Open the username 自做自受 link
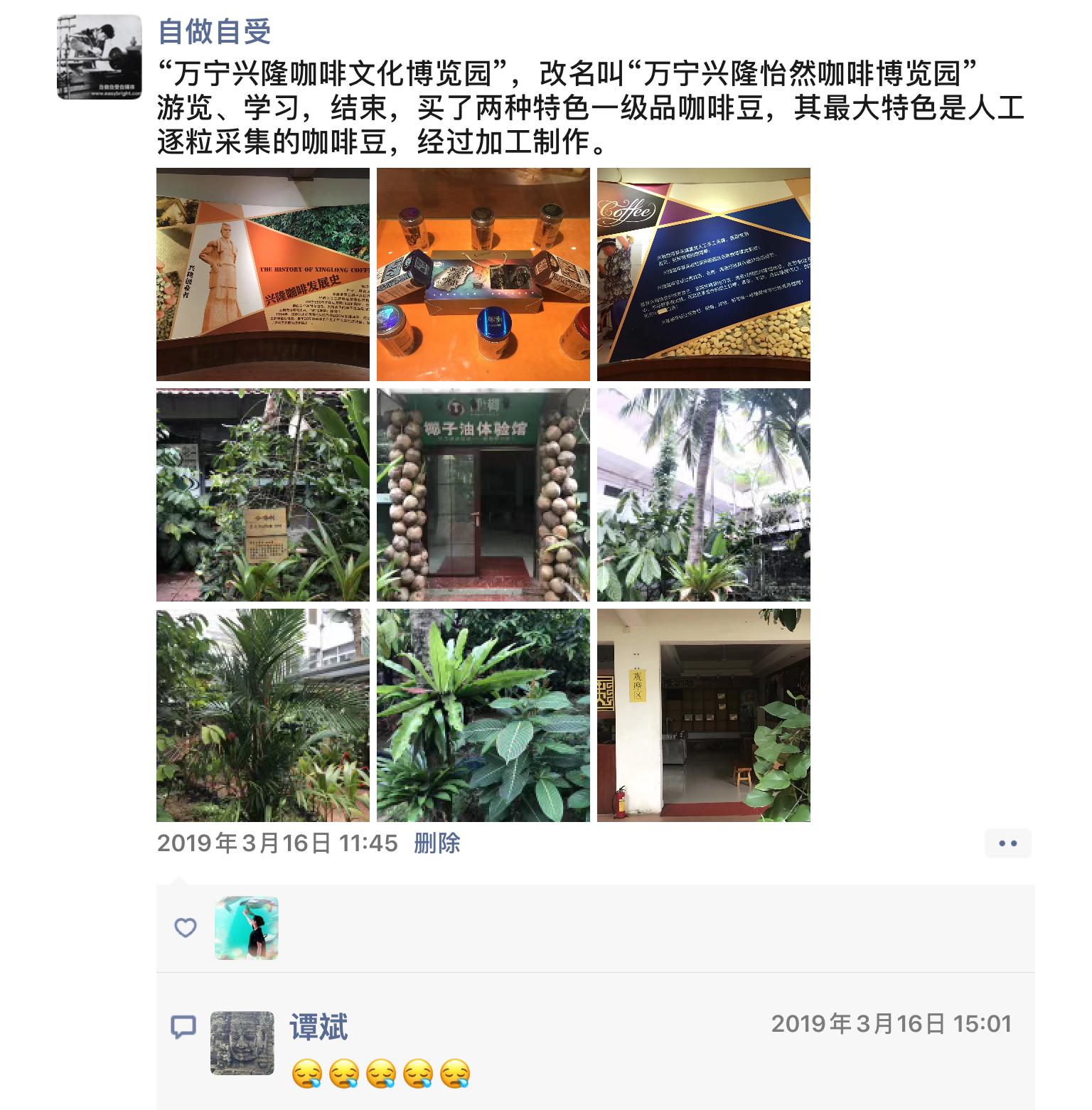Screen dimensions: 1092x1110 (x=214, y=31)
